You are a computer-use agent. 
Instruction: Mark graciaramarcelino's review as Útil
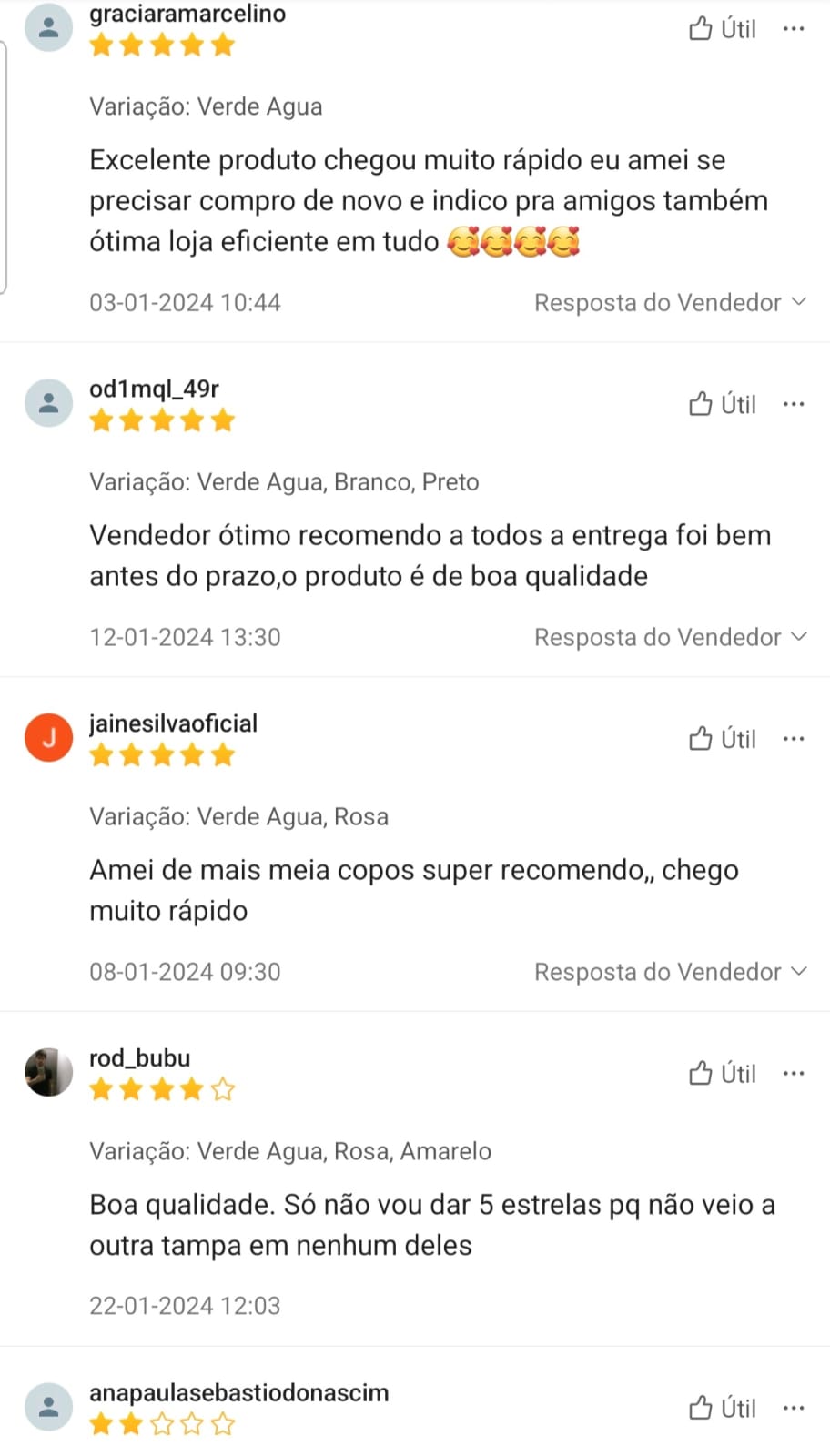(723, 29)
